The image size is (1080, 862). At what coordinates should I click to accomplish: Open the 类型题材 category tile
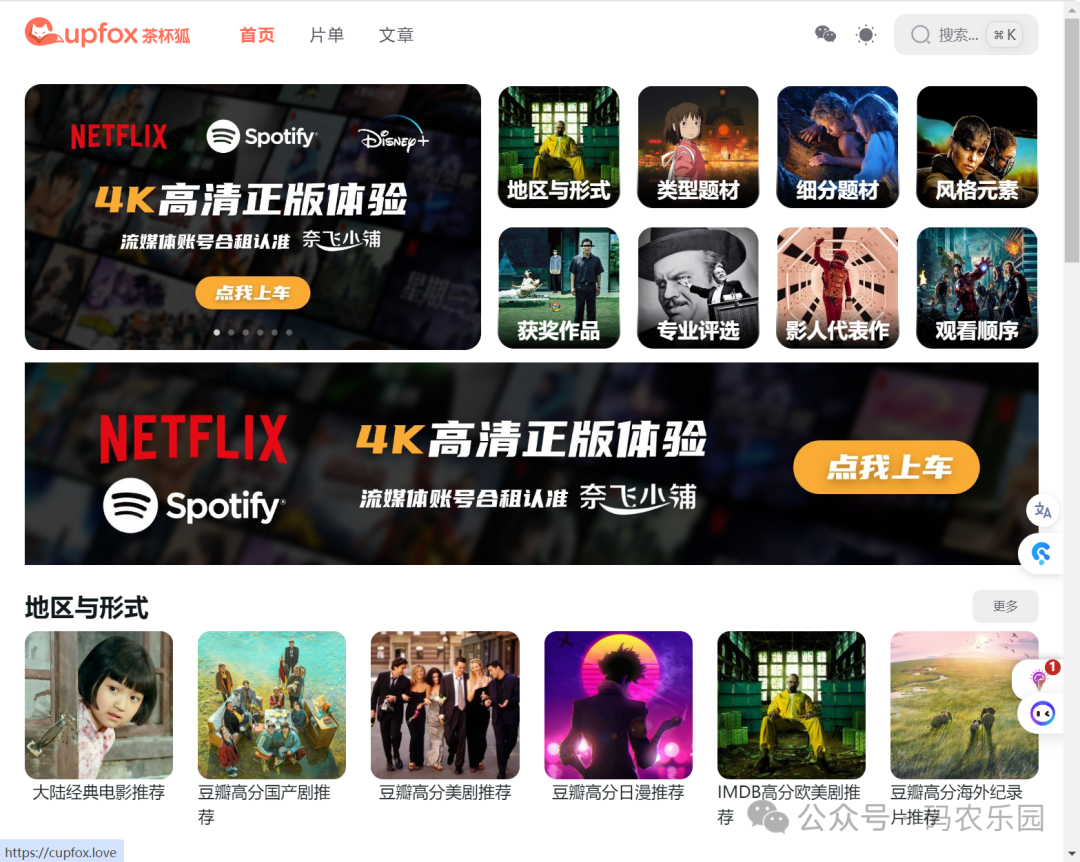[698, 147]
